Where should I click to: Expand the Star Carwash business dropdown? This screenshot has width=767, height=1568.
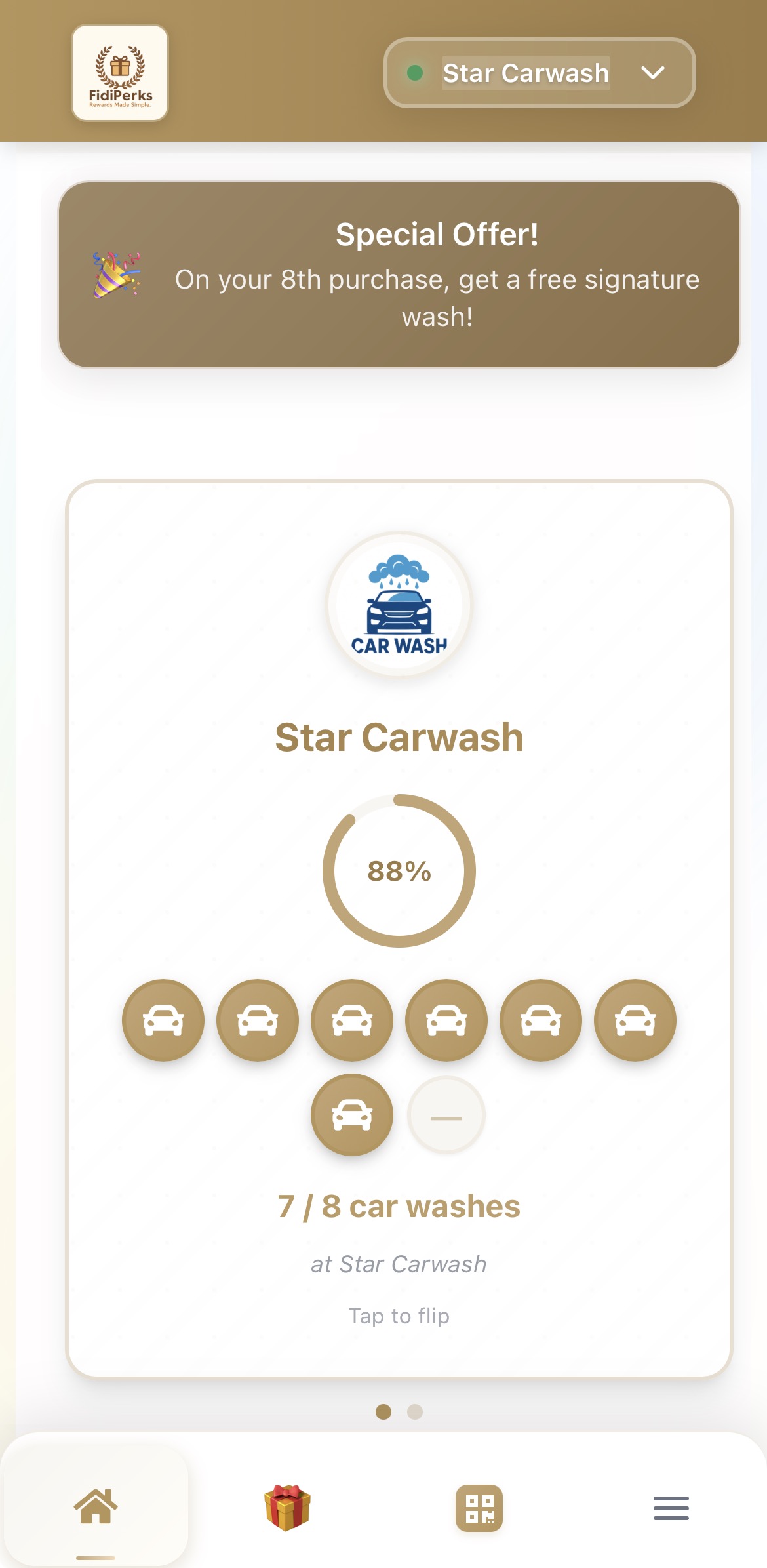(x=539, y=73)
